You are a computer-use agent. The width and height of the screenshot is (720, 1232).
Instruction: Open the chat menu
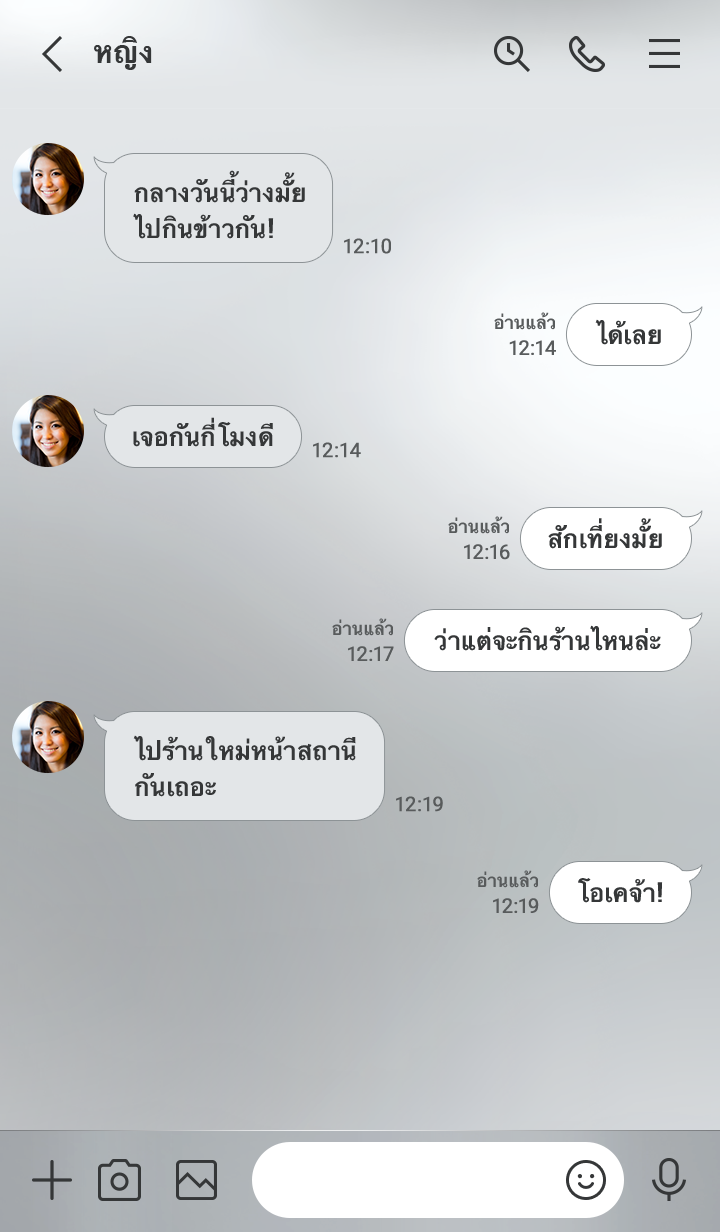click(x=664, y=54)
